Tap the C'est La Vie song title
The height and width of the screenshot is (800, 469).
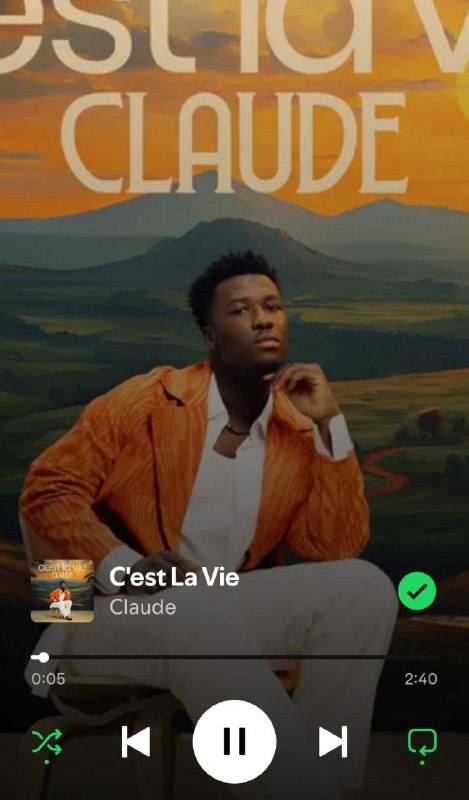point(174,578)
